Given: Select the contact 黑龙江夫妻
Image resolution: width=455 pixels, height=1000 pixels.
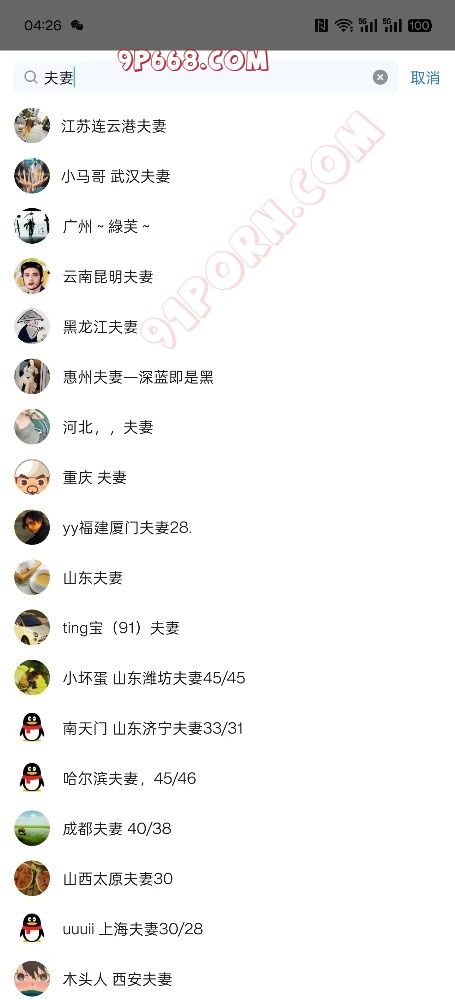Looking at the screenshot, I should click(x=227, y=327).
